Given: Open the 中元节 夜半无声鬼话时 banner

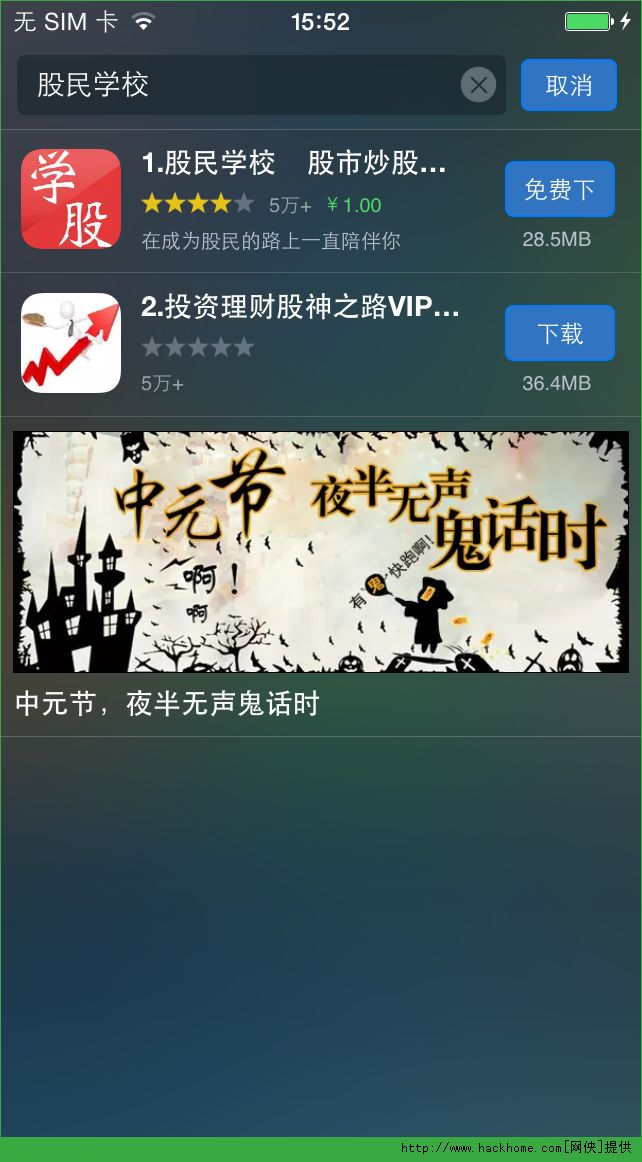Looking at the screenshot, I should tap(320, 552).
